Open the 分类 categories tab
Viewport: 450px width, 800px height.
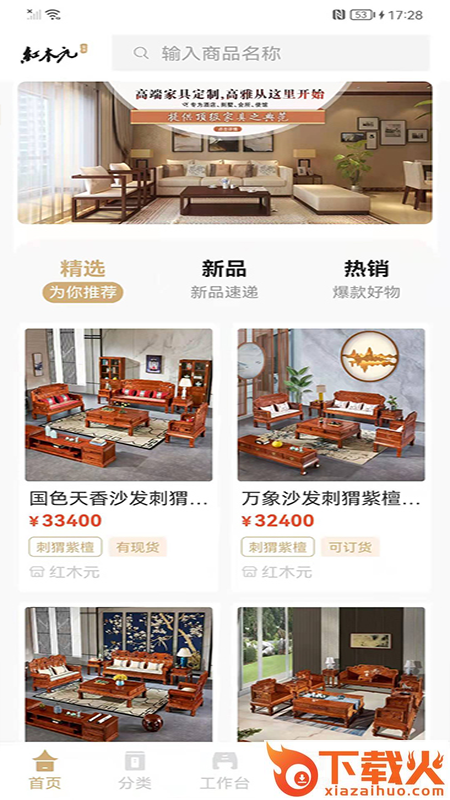point(135,769)
